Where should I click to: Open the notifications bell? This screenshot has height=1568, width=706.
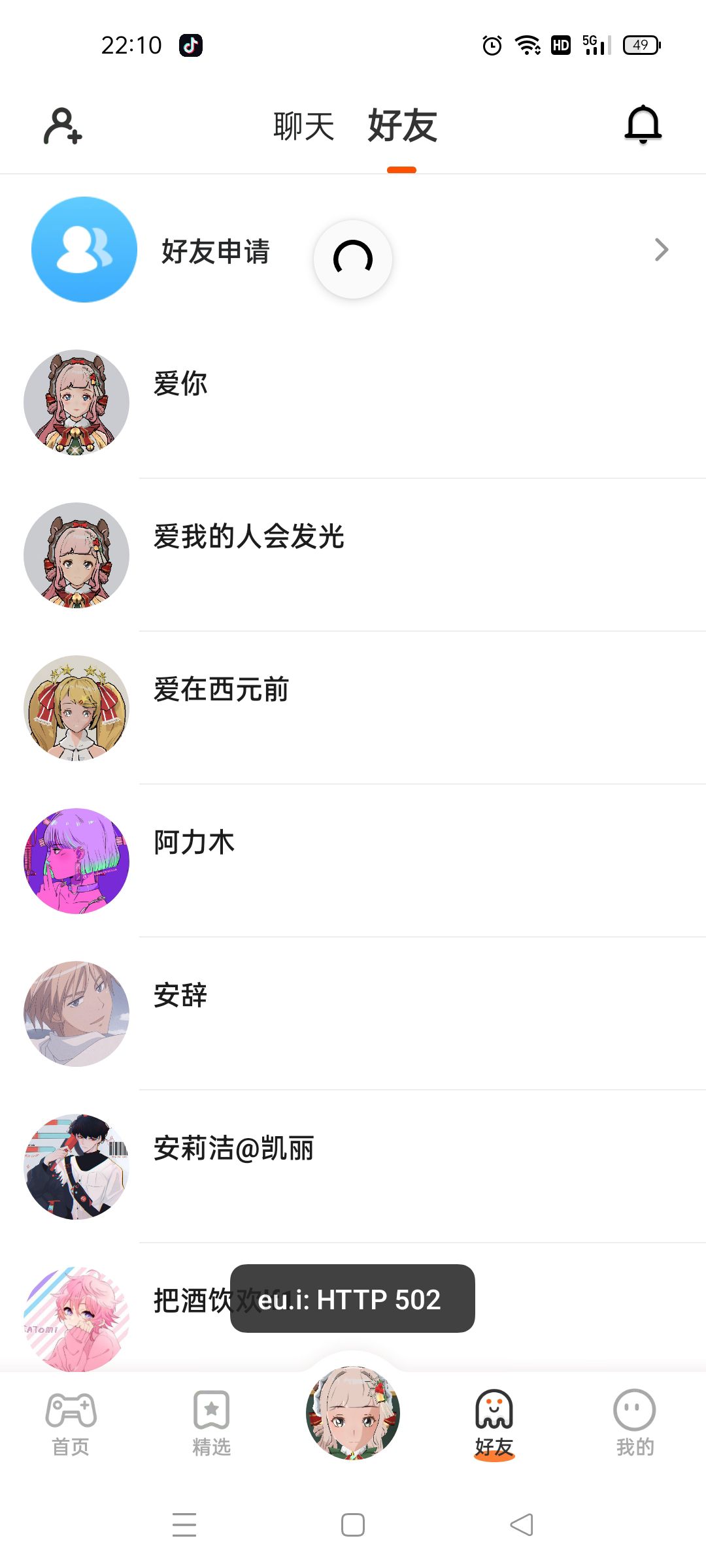pos(643,124)
